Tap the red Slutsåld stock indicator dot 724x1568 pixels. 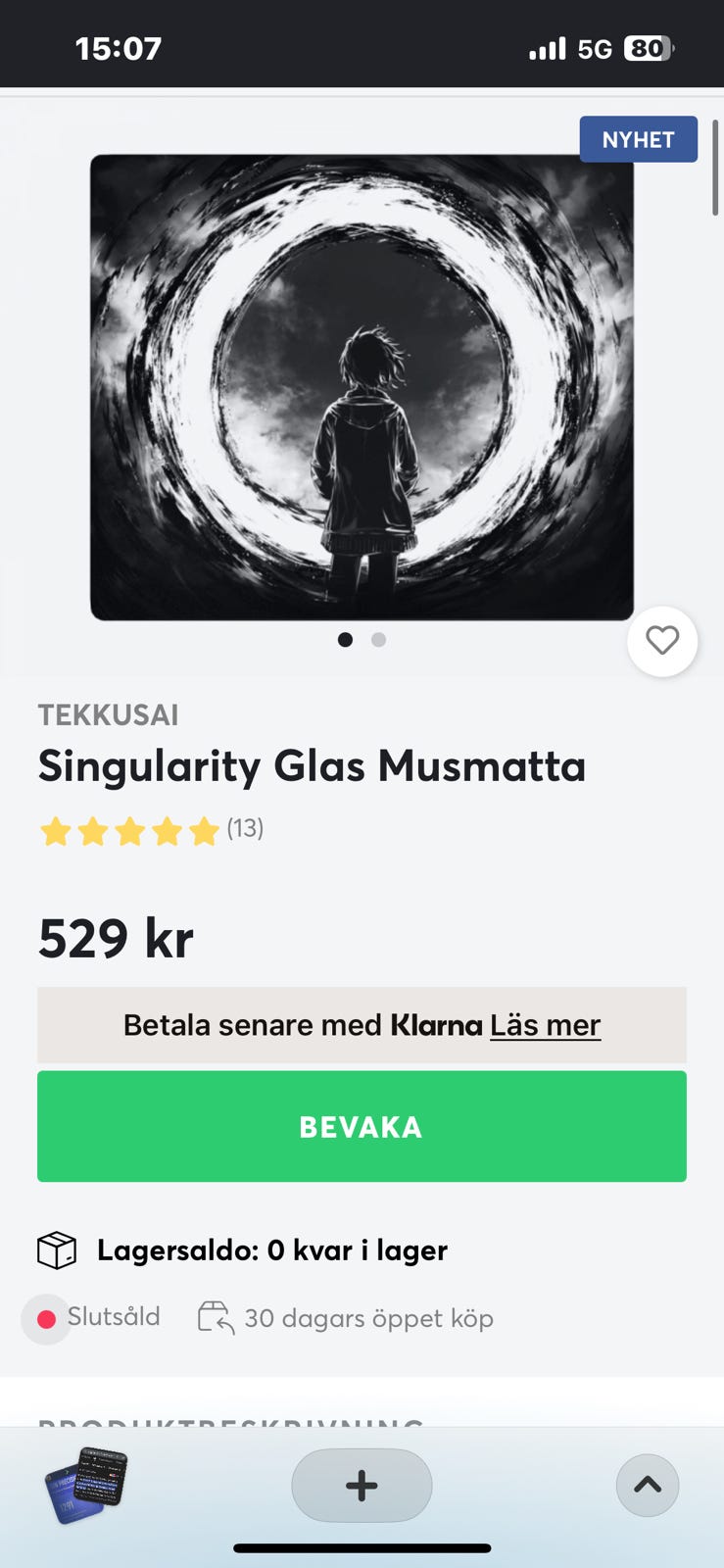(x=46, y=1318)
